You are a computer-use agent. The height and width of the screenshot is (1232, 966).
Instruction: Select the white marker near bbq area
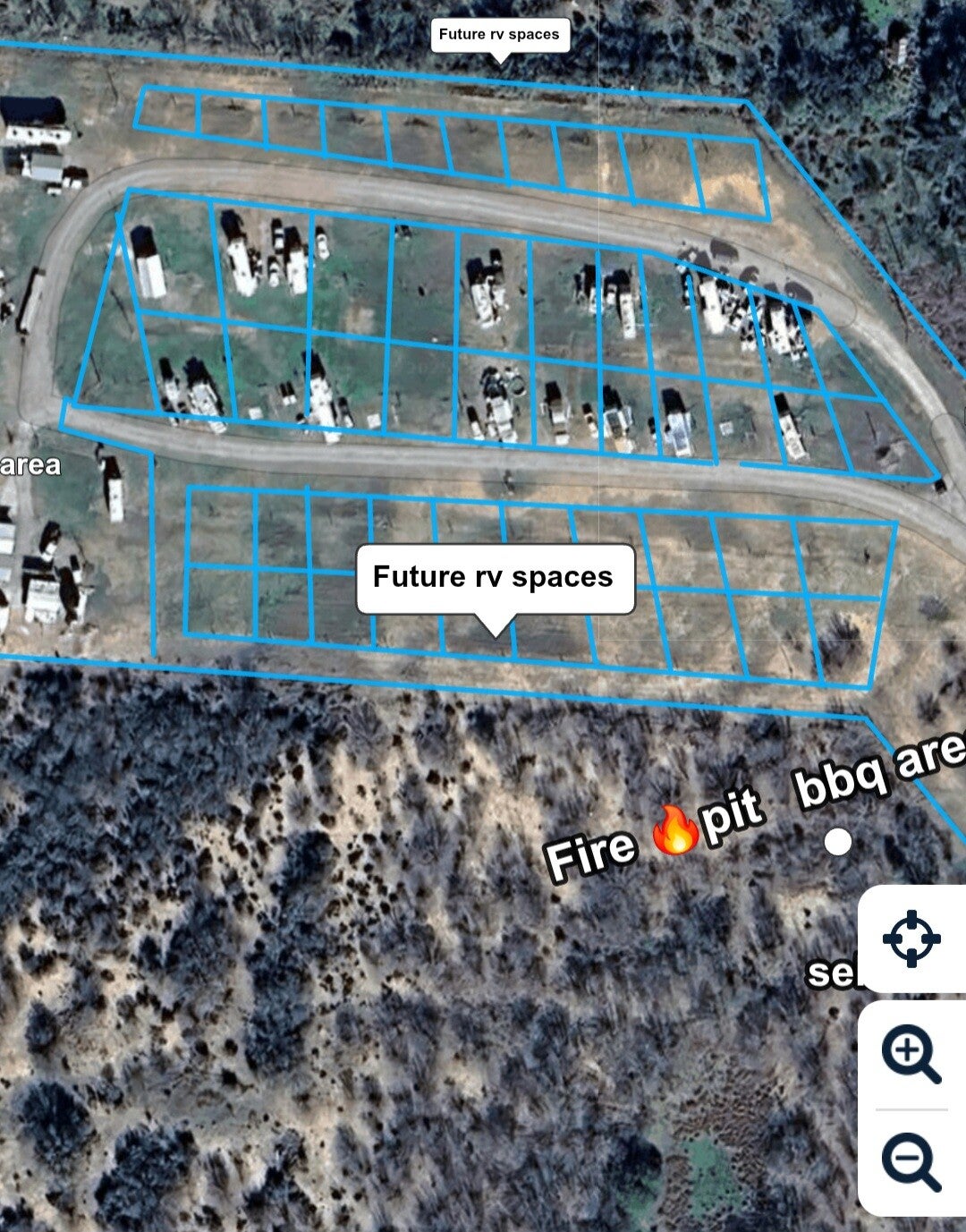837,842
